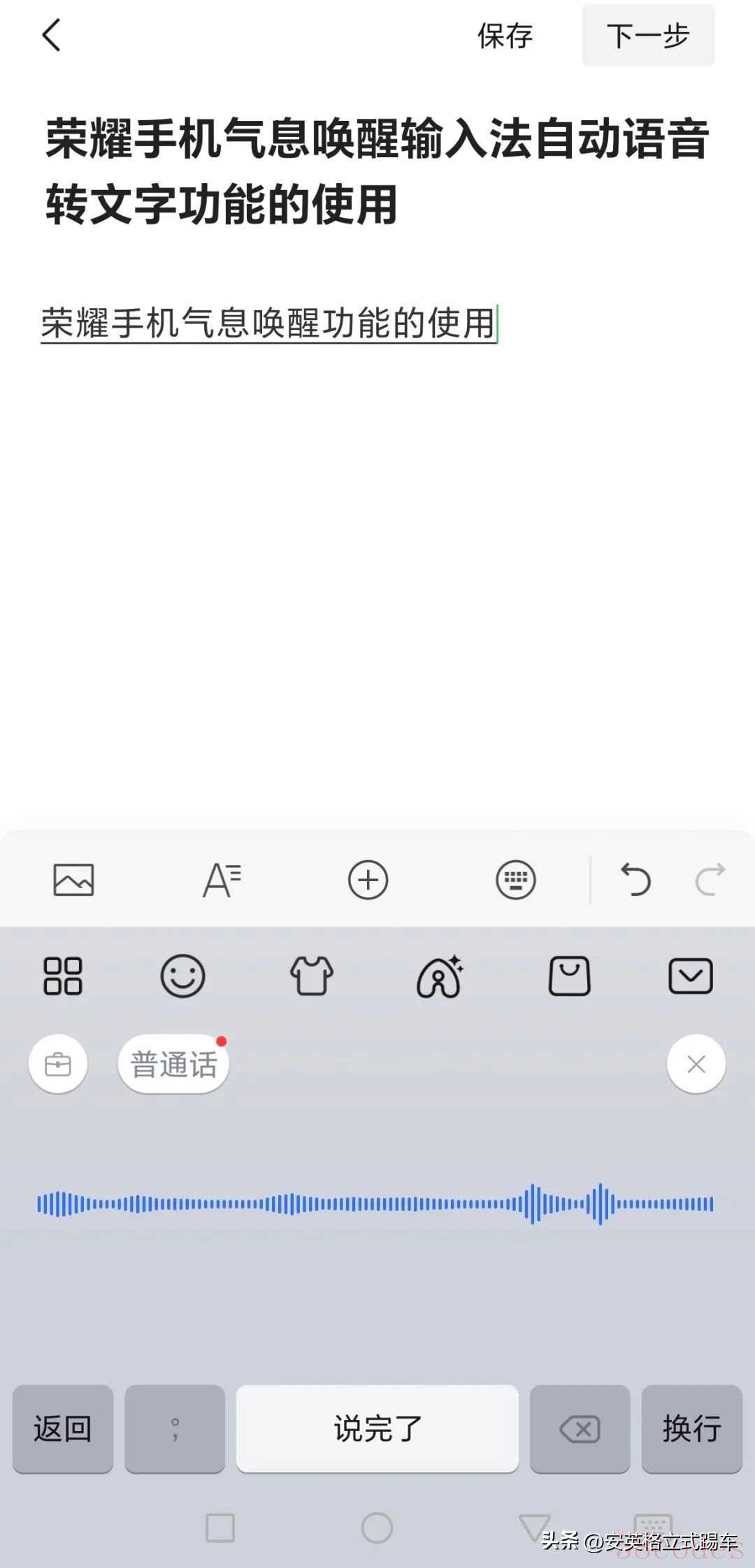755x1568 pixels.
Task: Open keyboard skins with the shirt icon
Action: click(x=311, y=975)
